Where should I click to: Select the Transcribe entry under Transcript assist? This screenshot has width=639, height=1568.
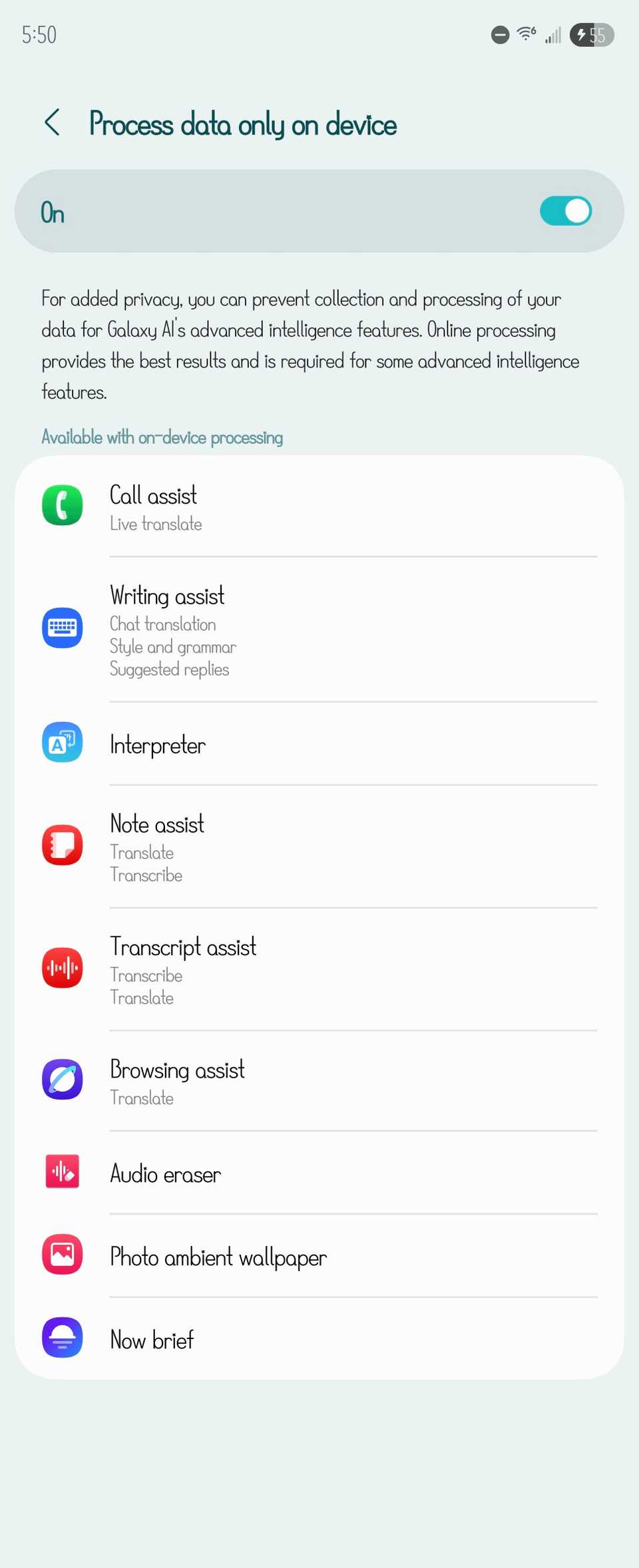point(146,975)
